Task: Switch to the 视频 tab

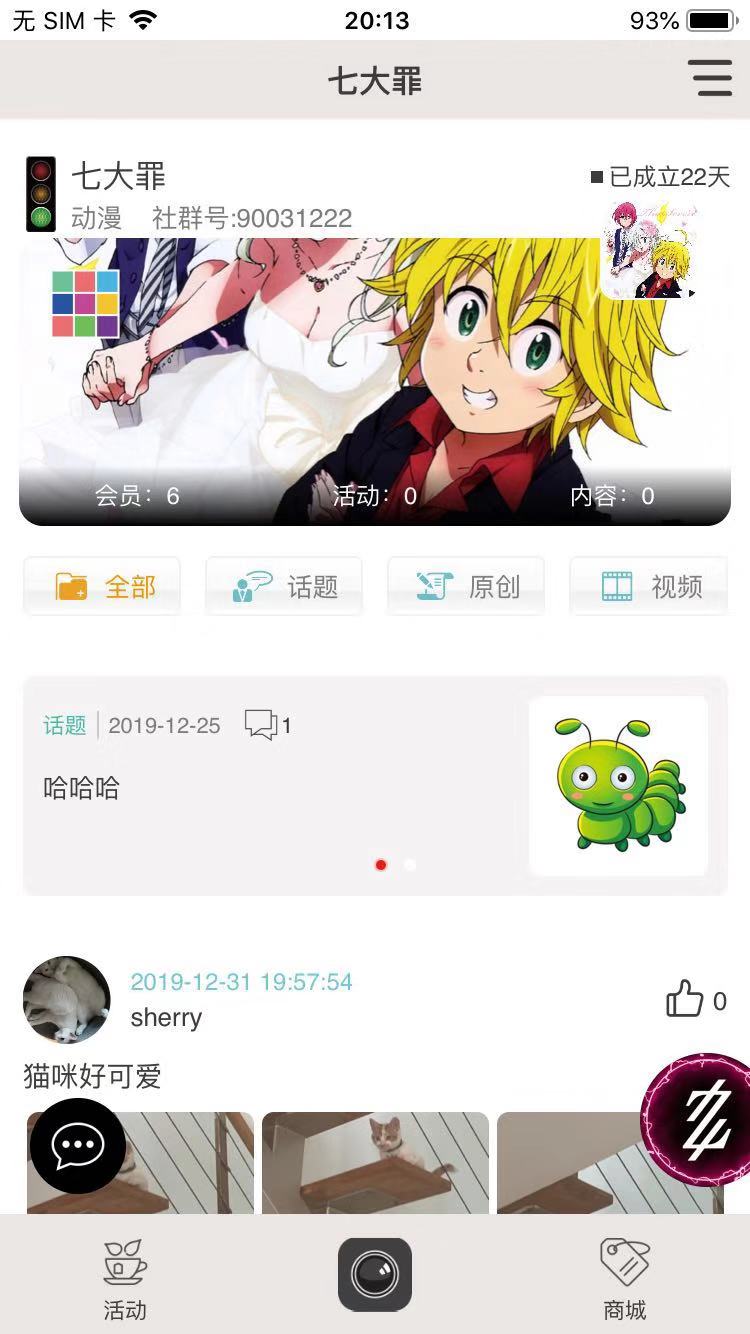Action: point(649,587)
